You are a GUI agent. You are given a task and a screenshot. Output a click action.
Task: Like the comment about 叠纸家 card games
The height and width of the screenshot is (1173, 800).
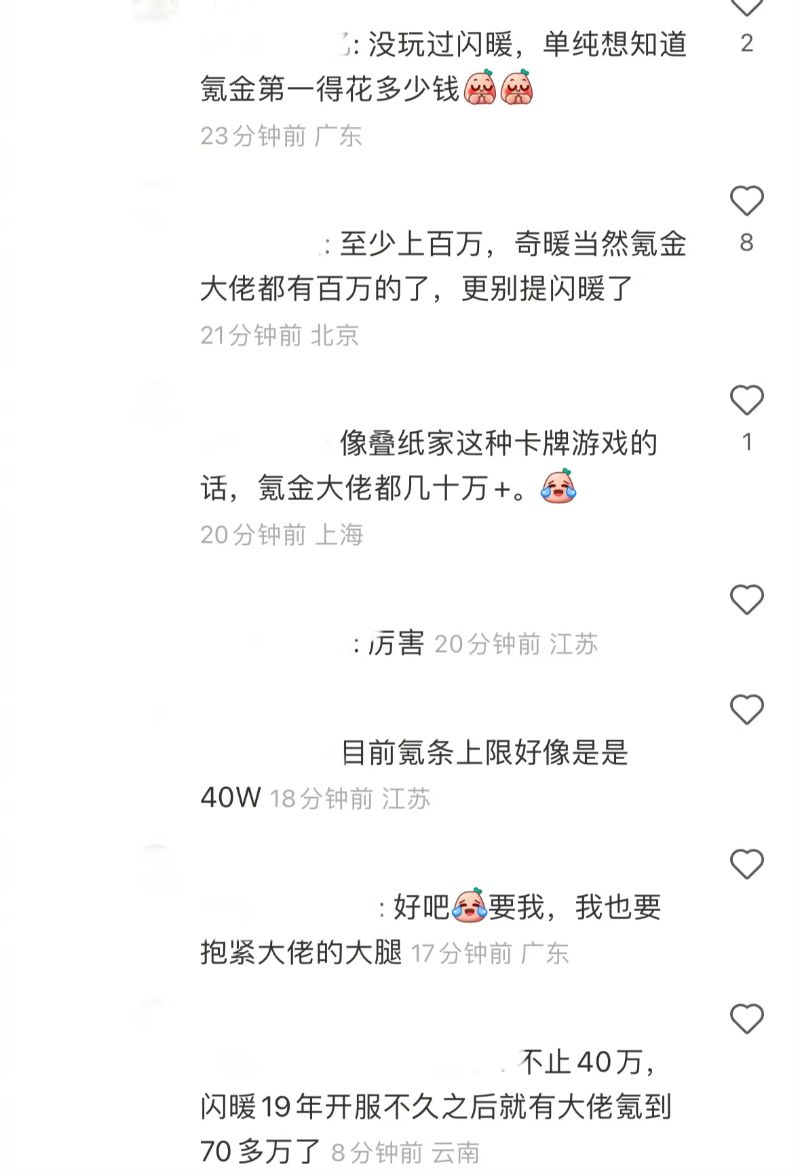click(x=746, y=401)
